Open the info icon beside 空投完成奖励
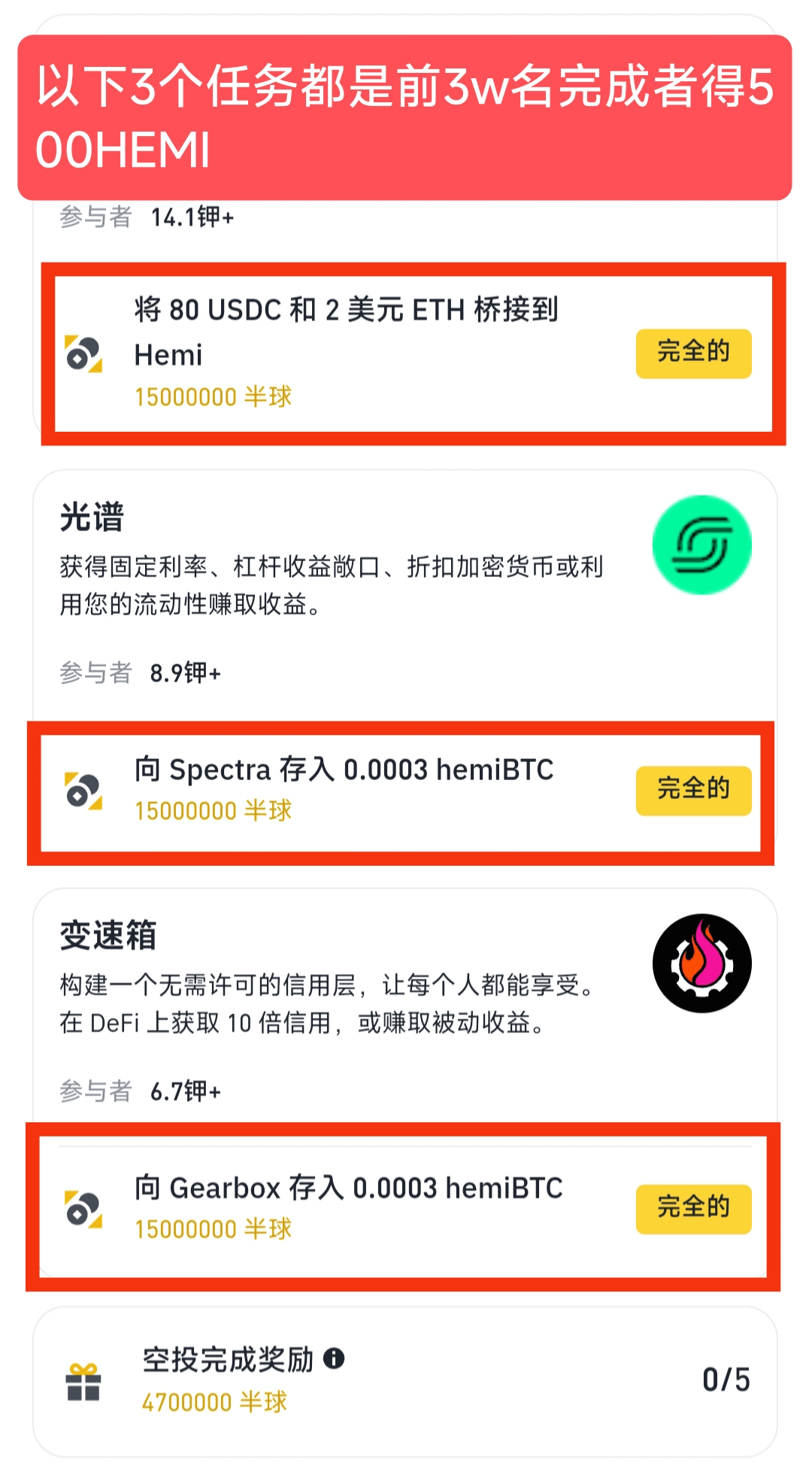 click(x=334, y=1358)
